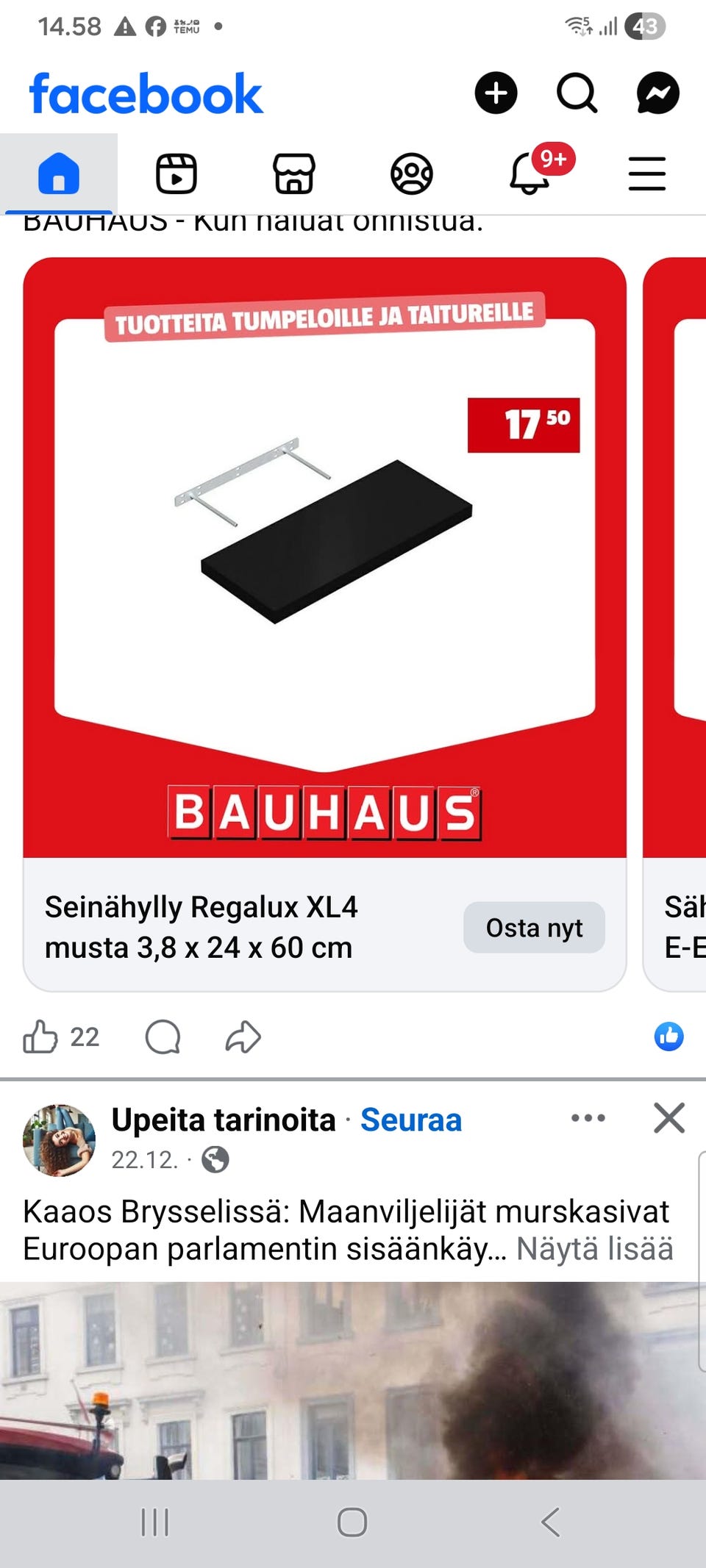Share the BAUHAUS ad post

pyautogui.click(x=243, y=1037)
